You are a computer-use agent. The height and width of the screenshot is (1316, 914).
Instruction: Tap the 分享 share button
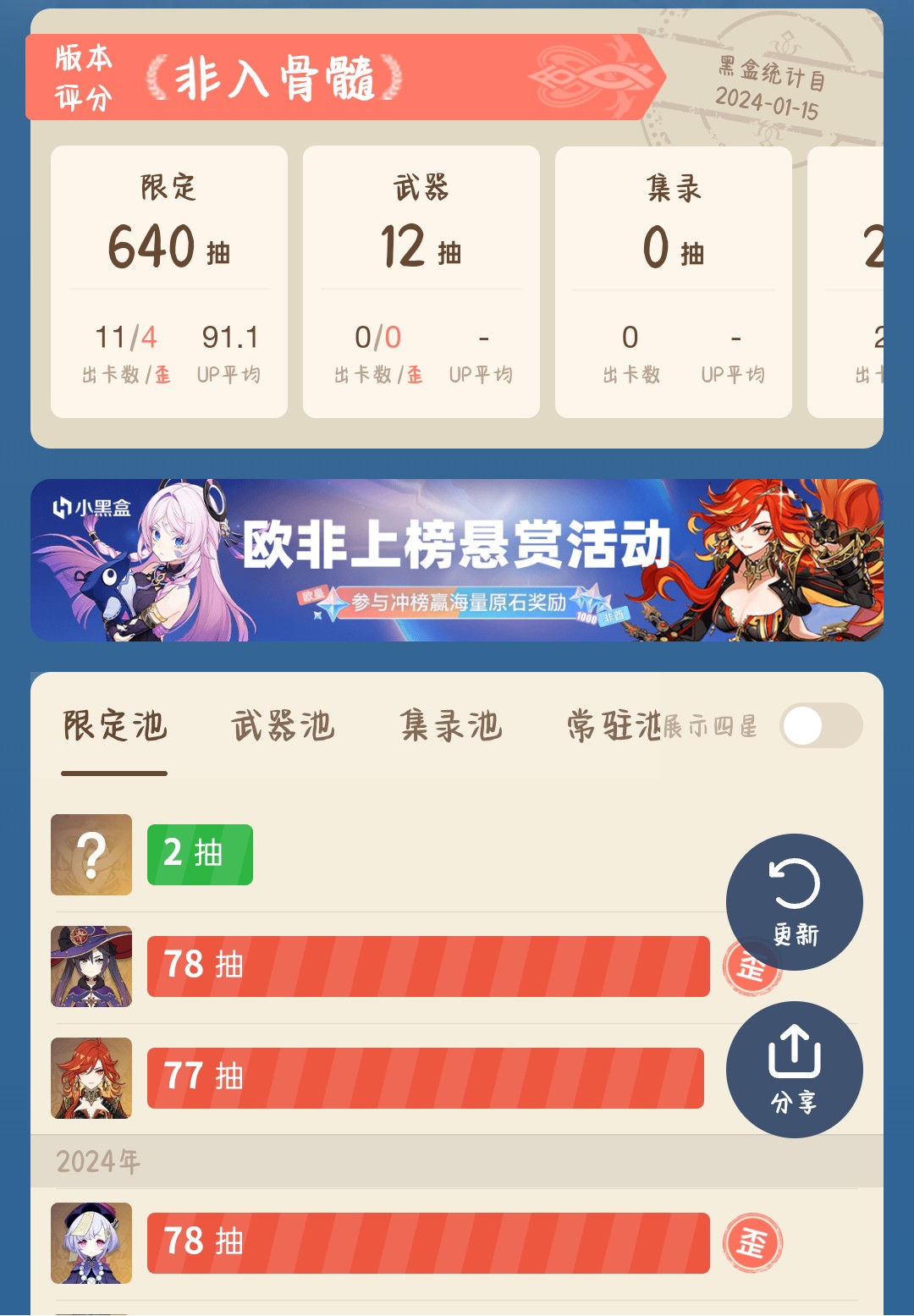point(794,1069)
